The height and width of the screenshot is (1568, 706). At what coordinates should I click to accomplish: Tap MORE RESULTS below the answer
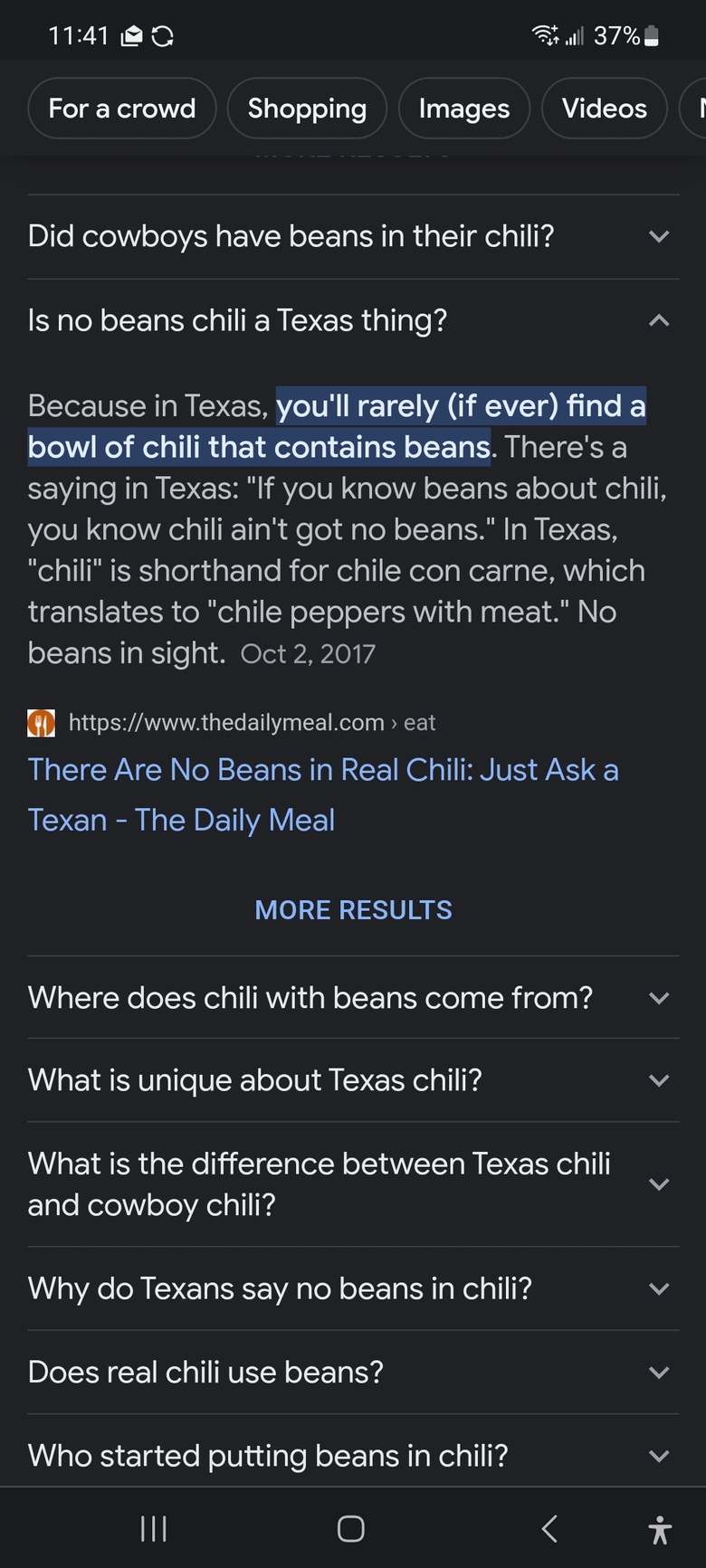(x=353, y=910)
